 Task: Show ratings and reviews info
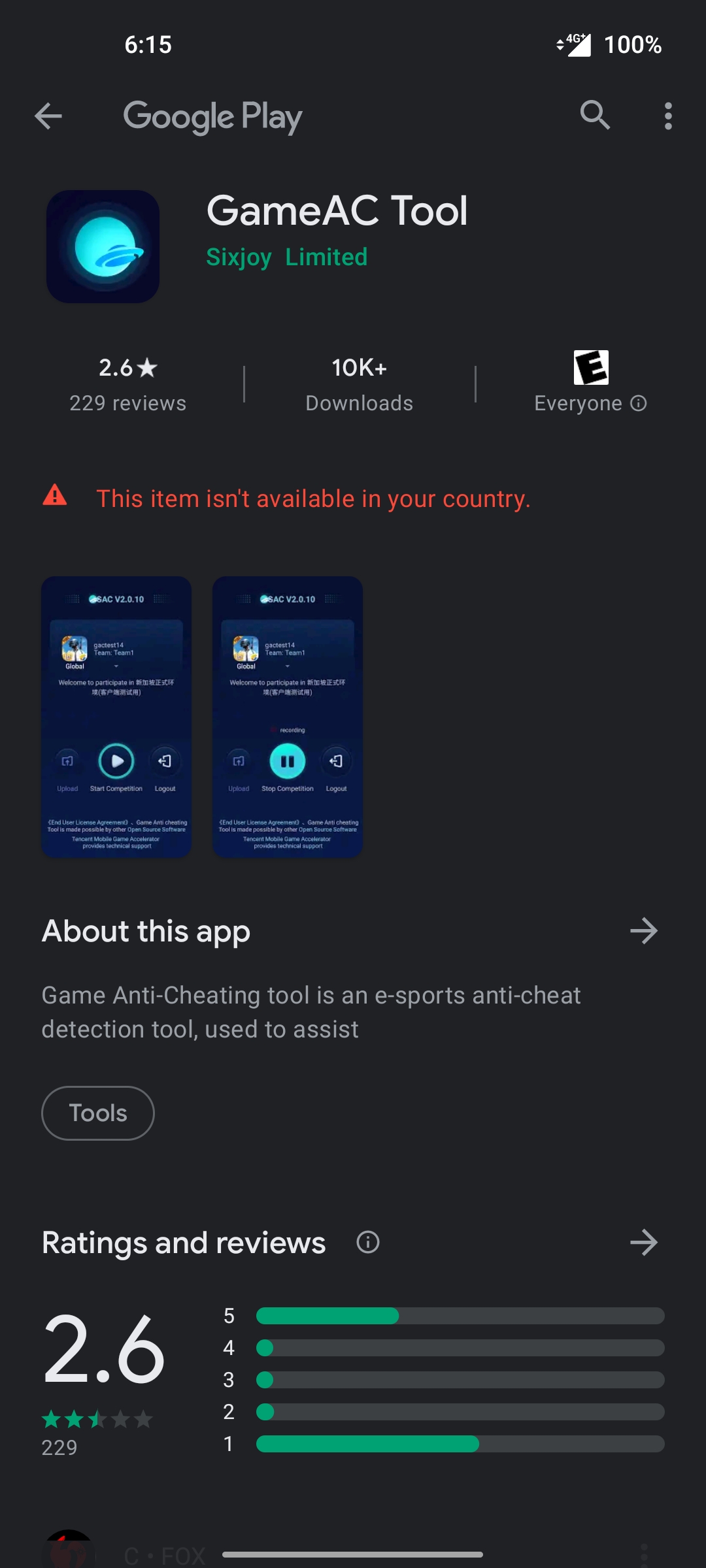pyautogui.click(x=367, y=1243)
